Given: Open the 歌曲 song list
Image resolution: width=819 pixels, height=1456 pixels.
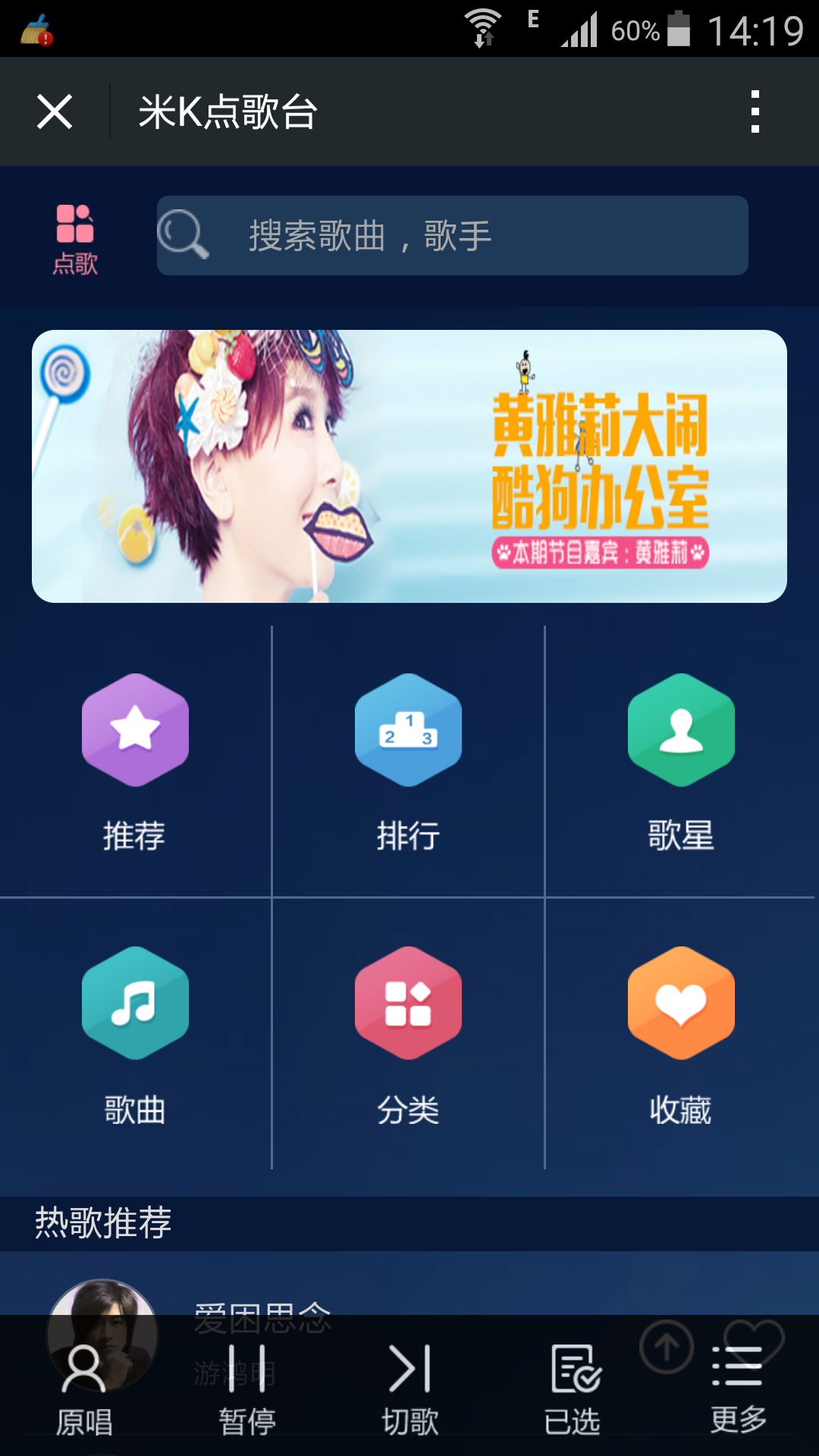Looking at the screenshot, I should pyautogui.click(x=135, y=1034).
